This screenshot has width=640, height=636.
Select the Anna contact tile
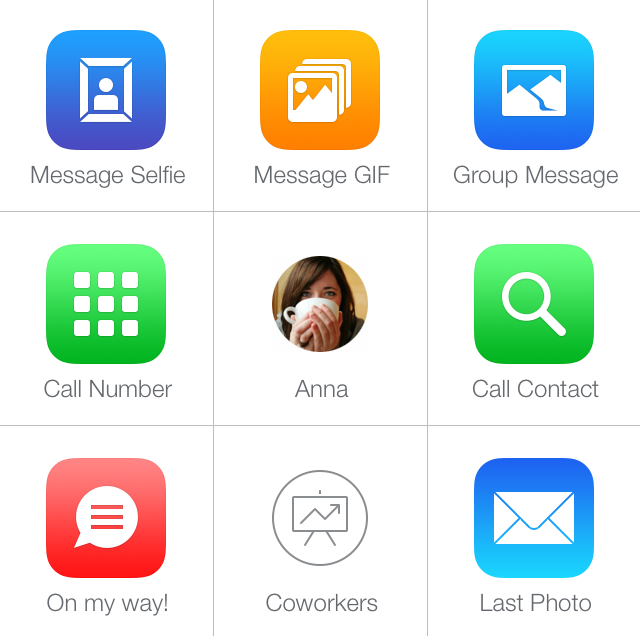tap(320, 304)
